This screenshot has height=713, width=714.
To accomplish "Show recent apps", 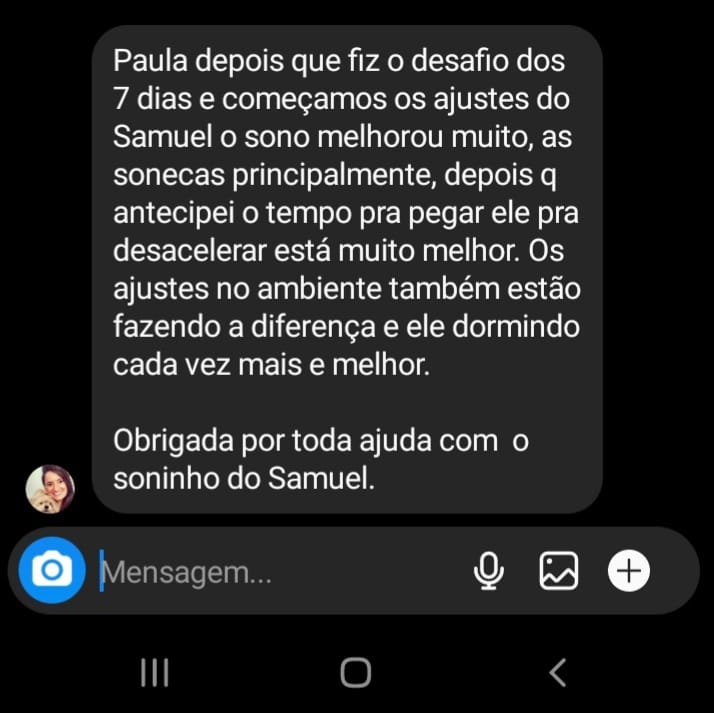I will click(x=154, y=672).
